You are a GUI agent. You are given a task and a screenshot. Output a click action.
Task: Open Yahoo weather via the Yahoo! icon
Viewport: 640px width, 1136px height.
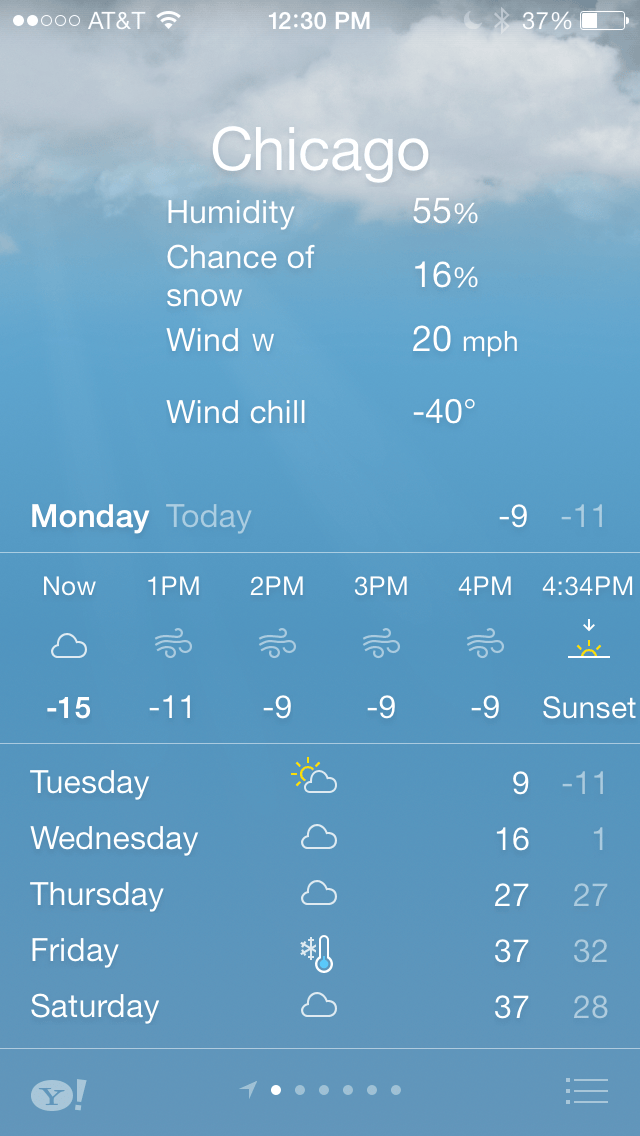[x=58, y=1093]
